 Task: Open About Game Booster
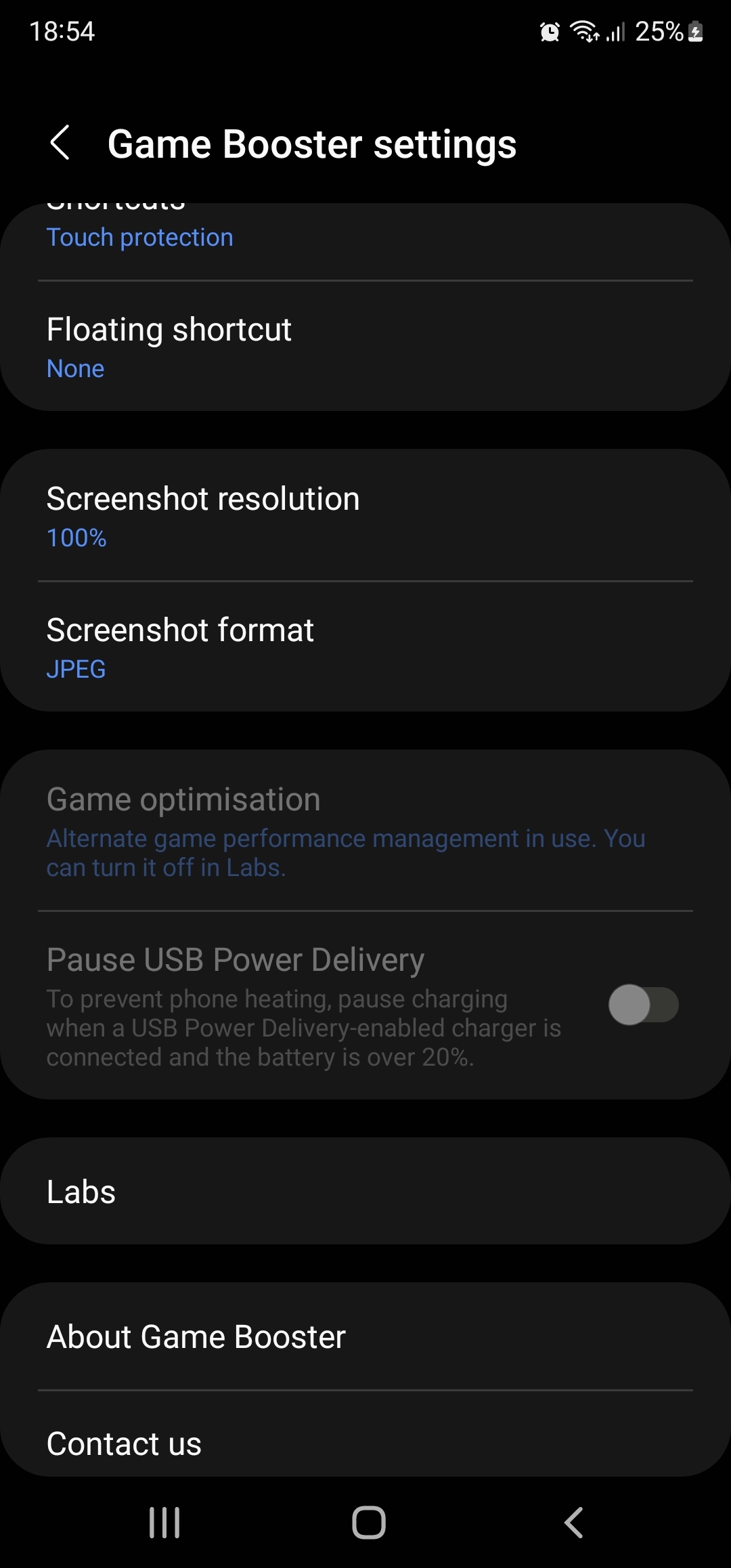[x=365, y=1337]
